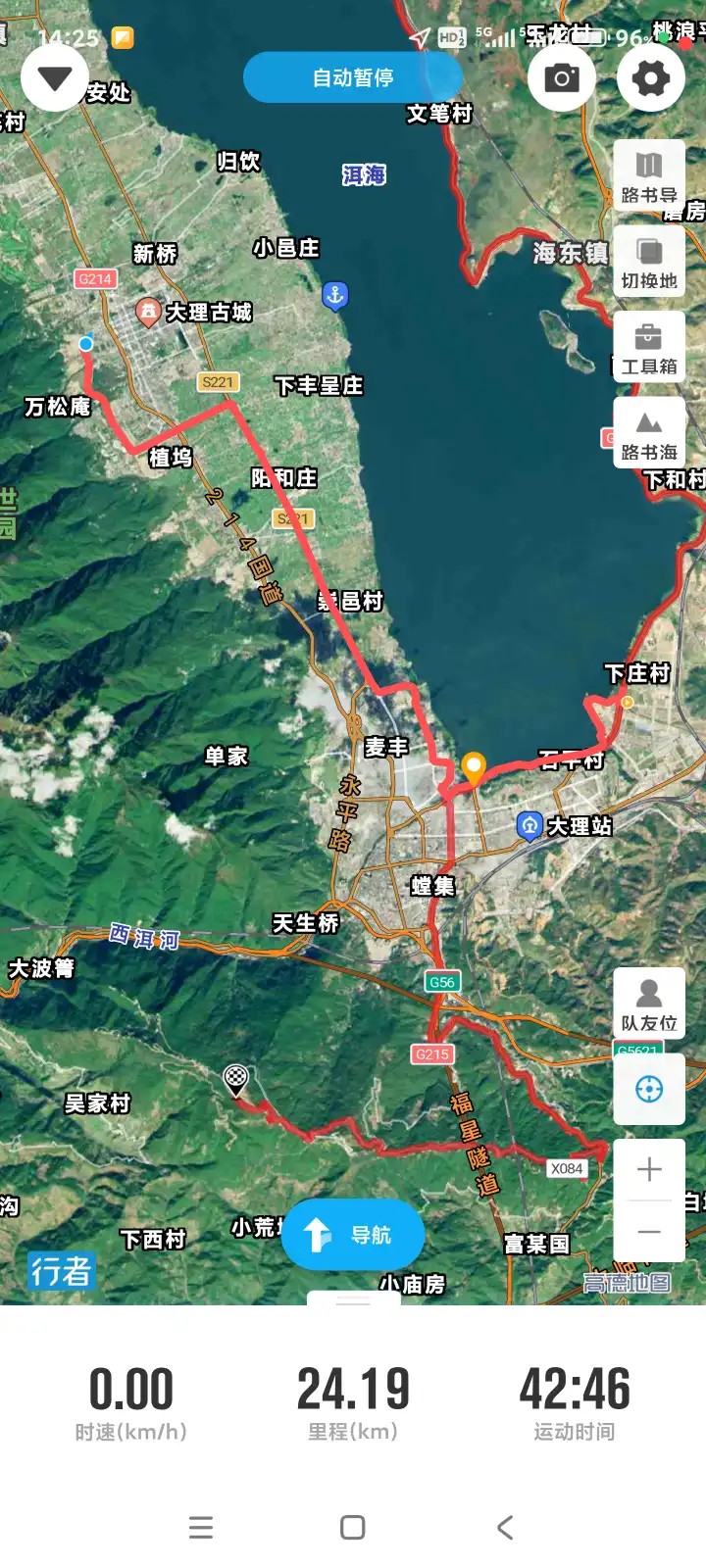Open recent apps from navigation bar

click(x=201, y=1527)
